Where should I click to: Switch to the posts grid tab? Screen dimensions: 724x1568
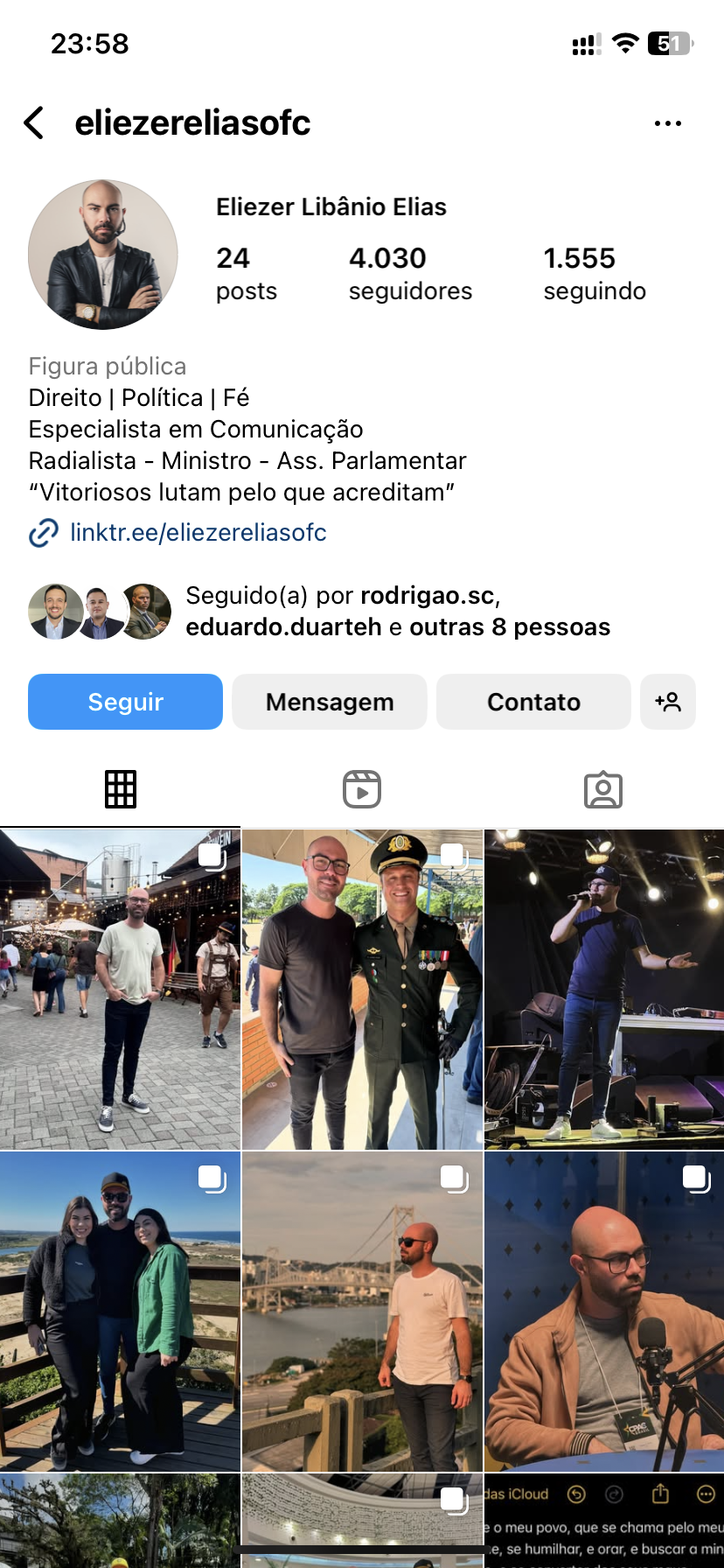[x=121, y=789]
